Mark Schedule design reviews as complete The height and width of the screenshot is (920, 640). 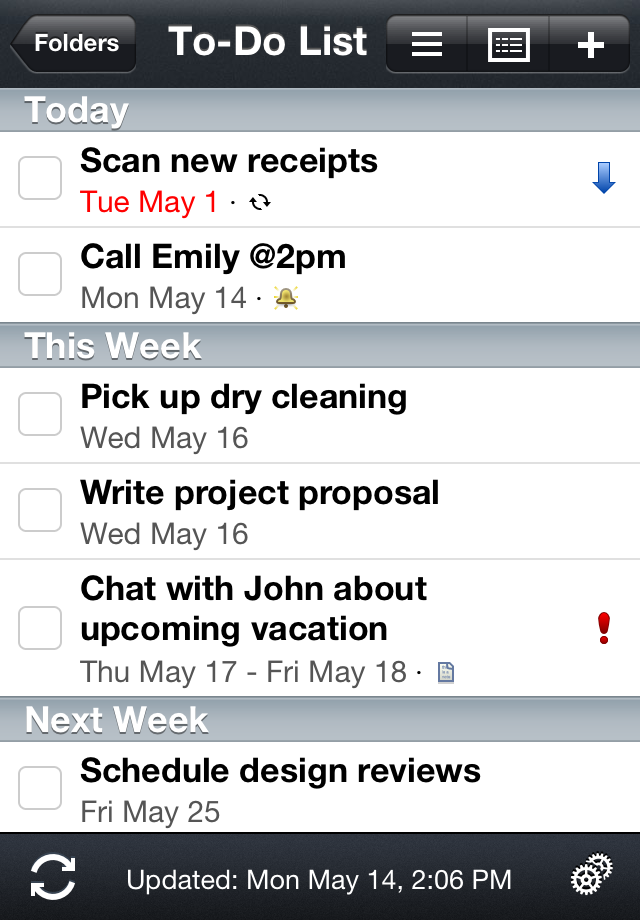point(40,787)
